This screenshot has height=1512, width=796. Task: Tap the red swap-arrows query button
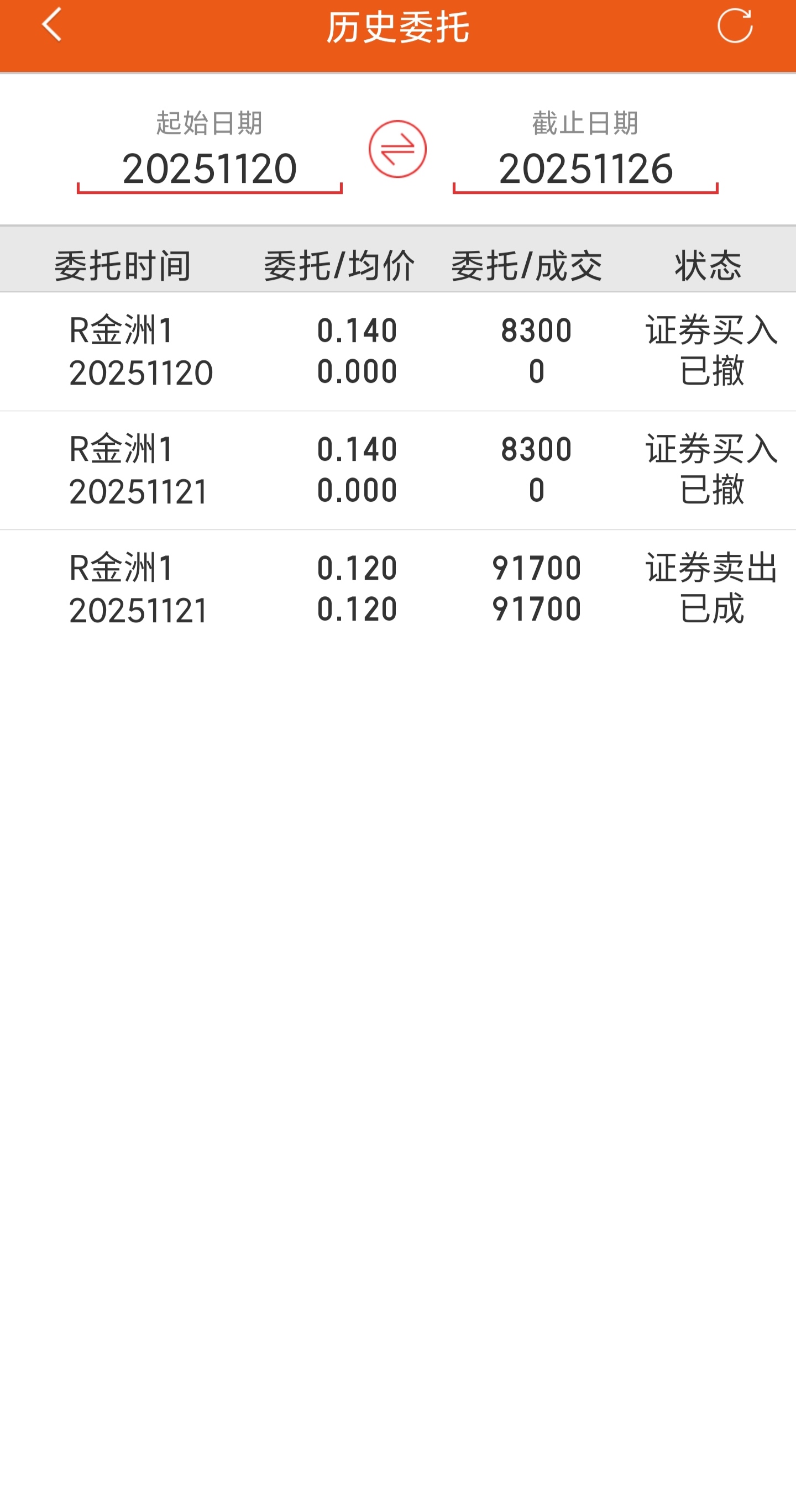tap(397, 149)
